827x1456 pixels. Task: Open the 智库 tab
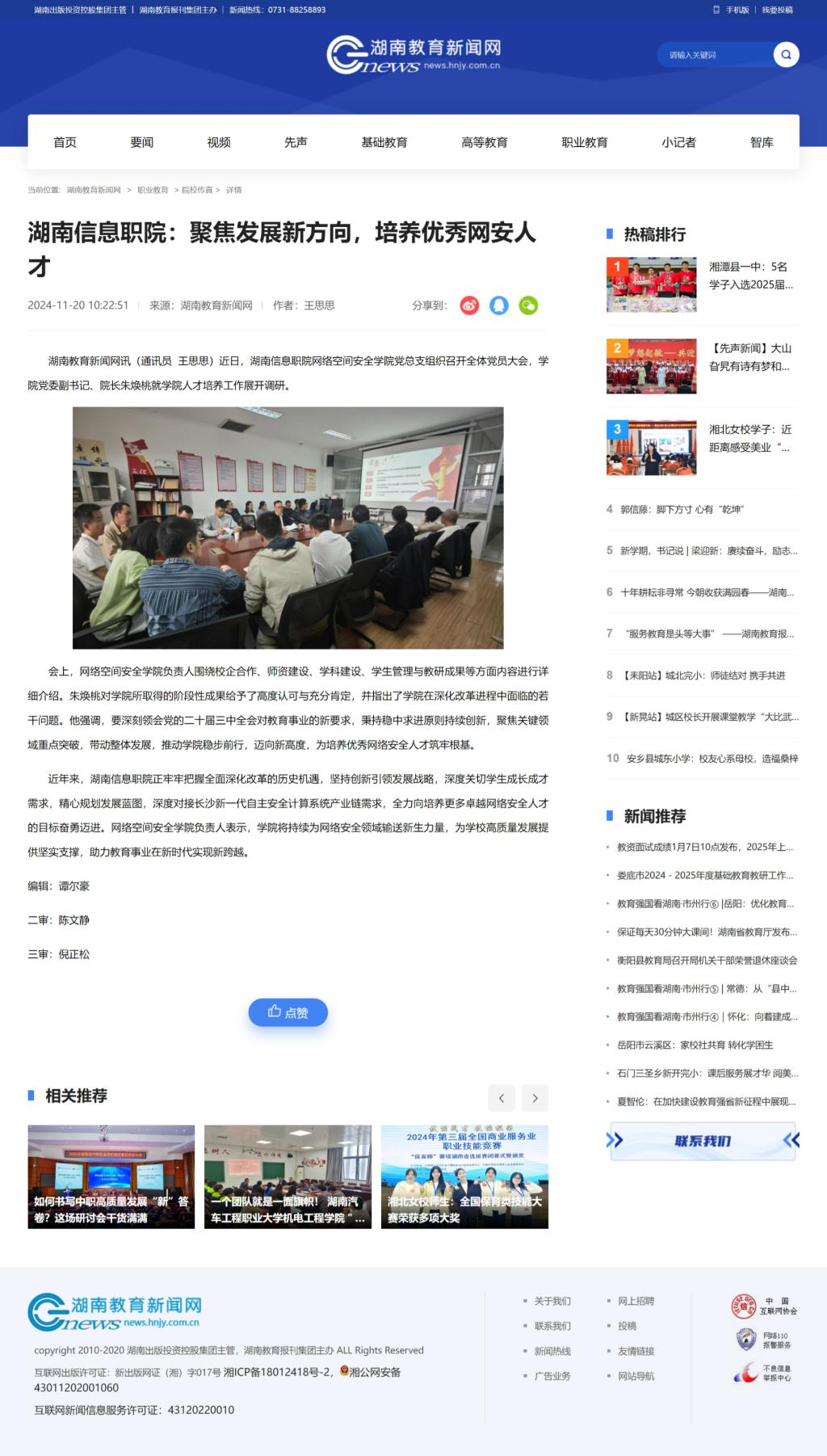pyautogui.click(x=762, y=142)
